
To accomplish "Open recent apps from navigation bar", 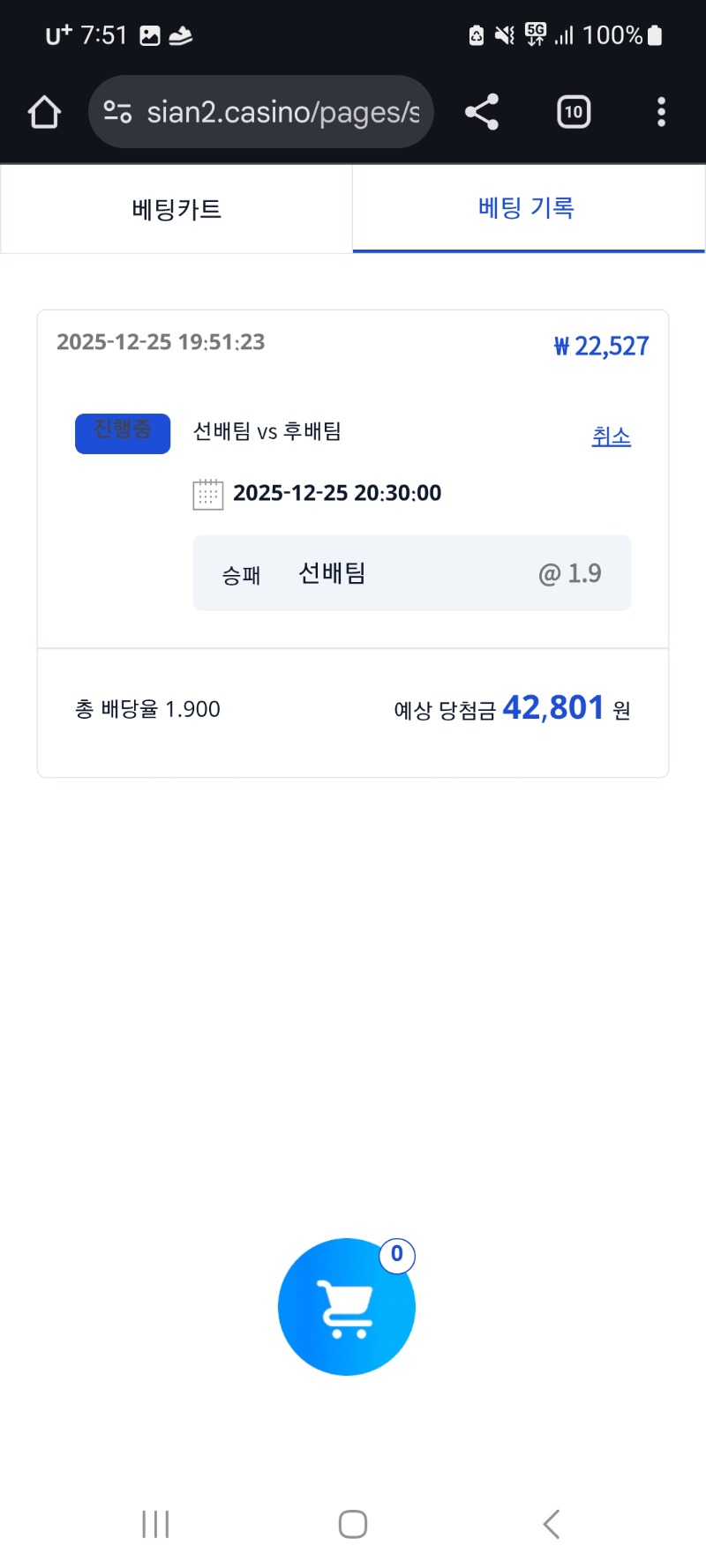I will click(155, 1524).
